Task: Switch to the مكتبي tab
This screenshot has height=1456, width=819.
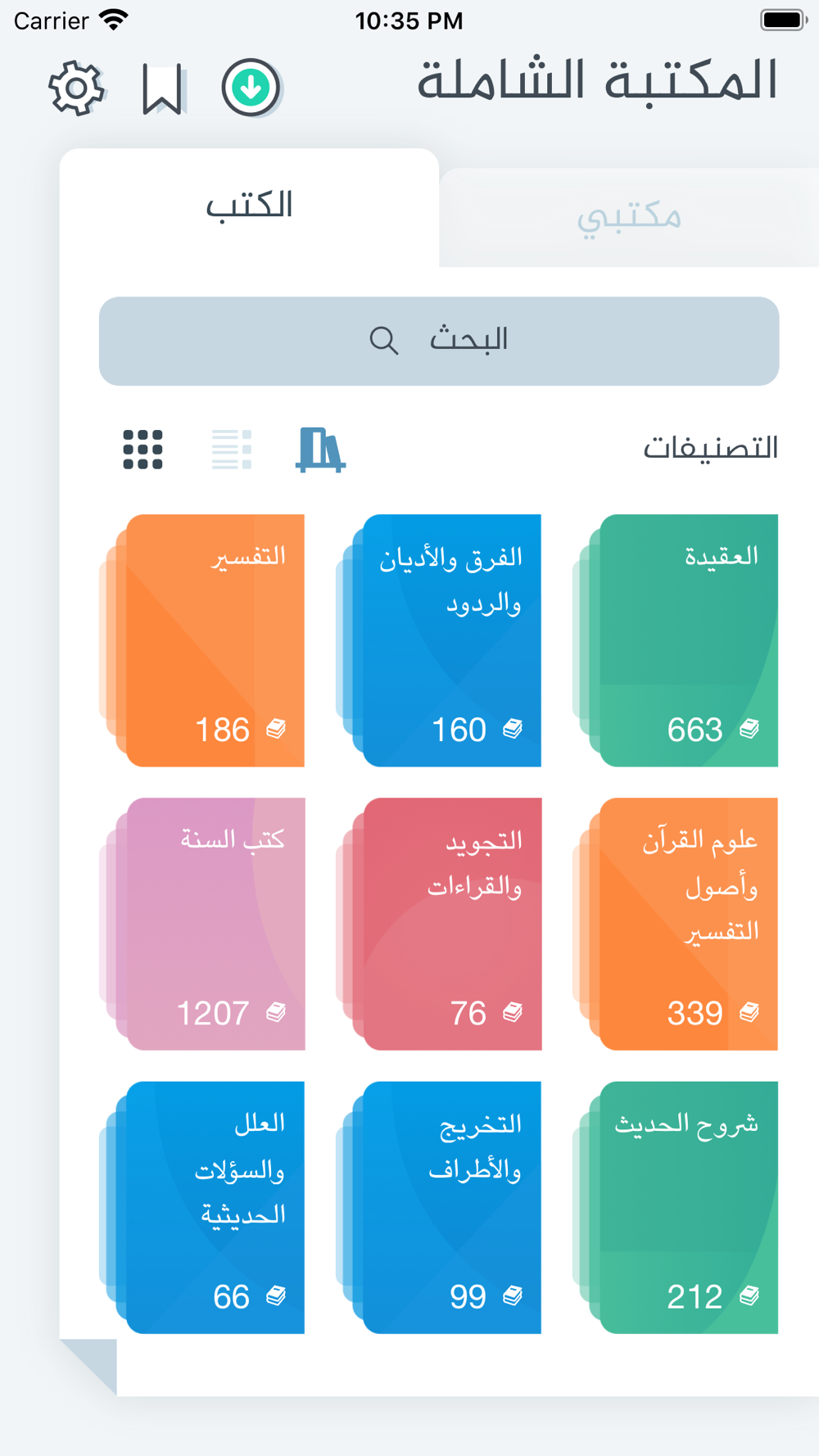Action: 629,217
